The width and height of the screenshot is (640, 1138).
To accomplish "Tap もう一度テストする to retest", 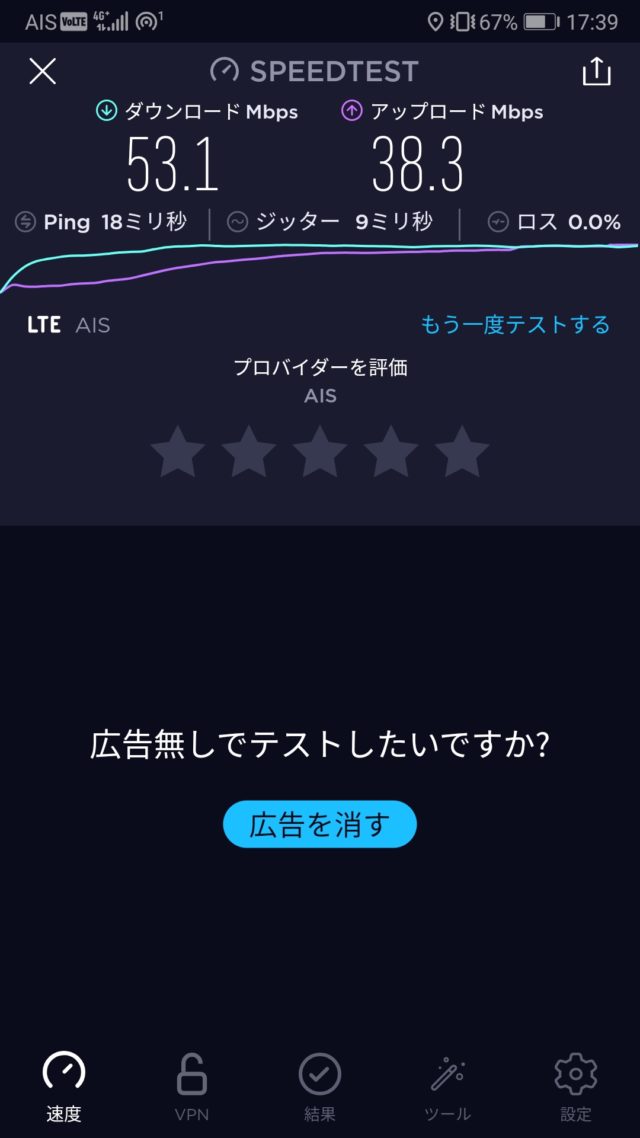I will (x=515, y=325).
